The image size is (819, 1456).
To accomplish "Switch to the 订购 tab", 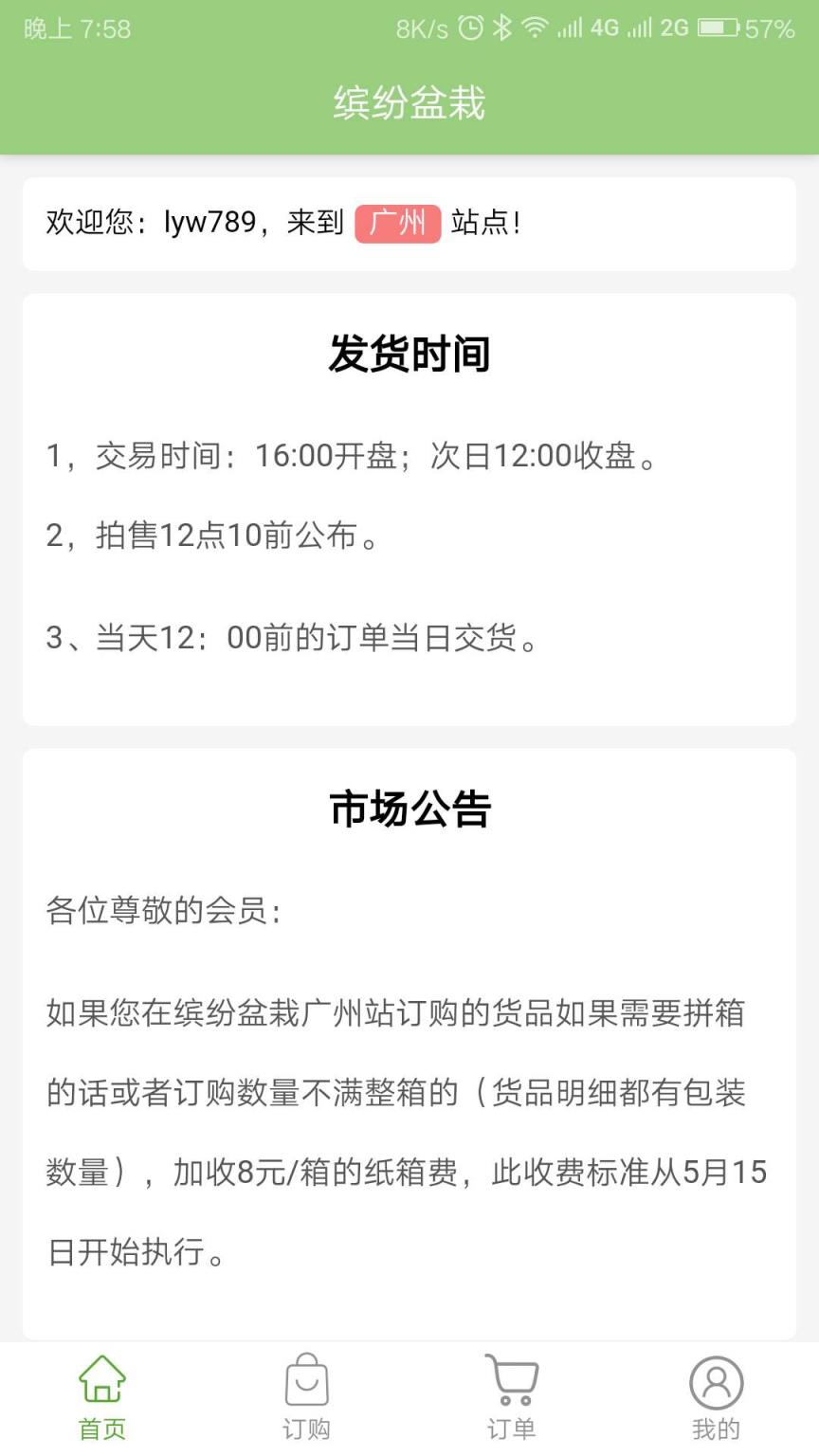I will pyautogui.click(x=306, y=1400).
